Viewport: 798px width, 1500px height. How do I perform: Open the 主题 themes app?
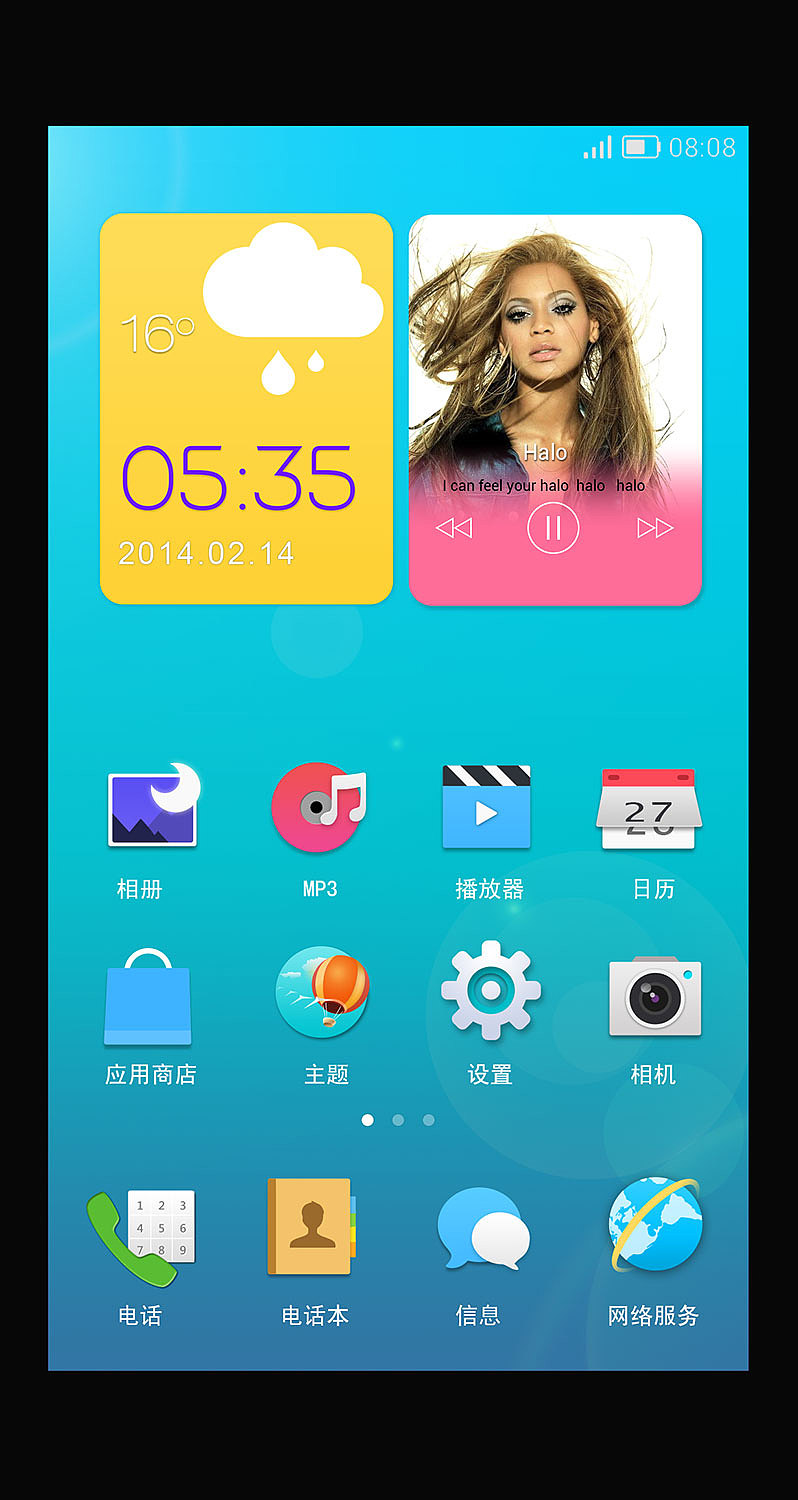322,995
